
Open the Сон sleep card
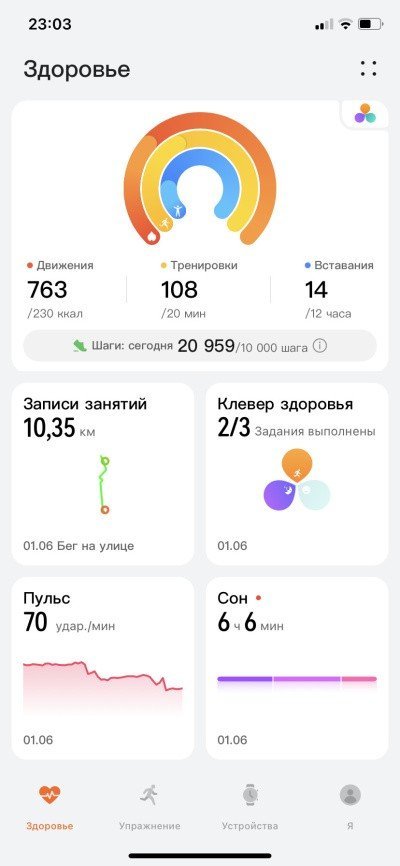click(x=297, y=668)
